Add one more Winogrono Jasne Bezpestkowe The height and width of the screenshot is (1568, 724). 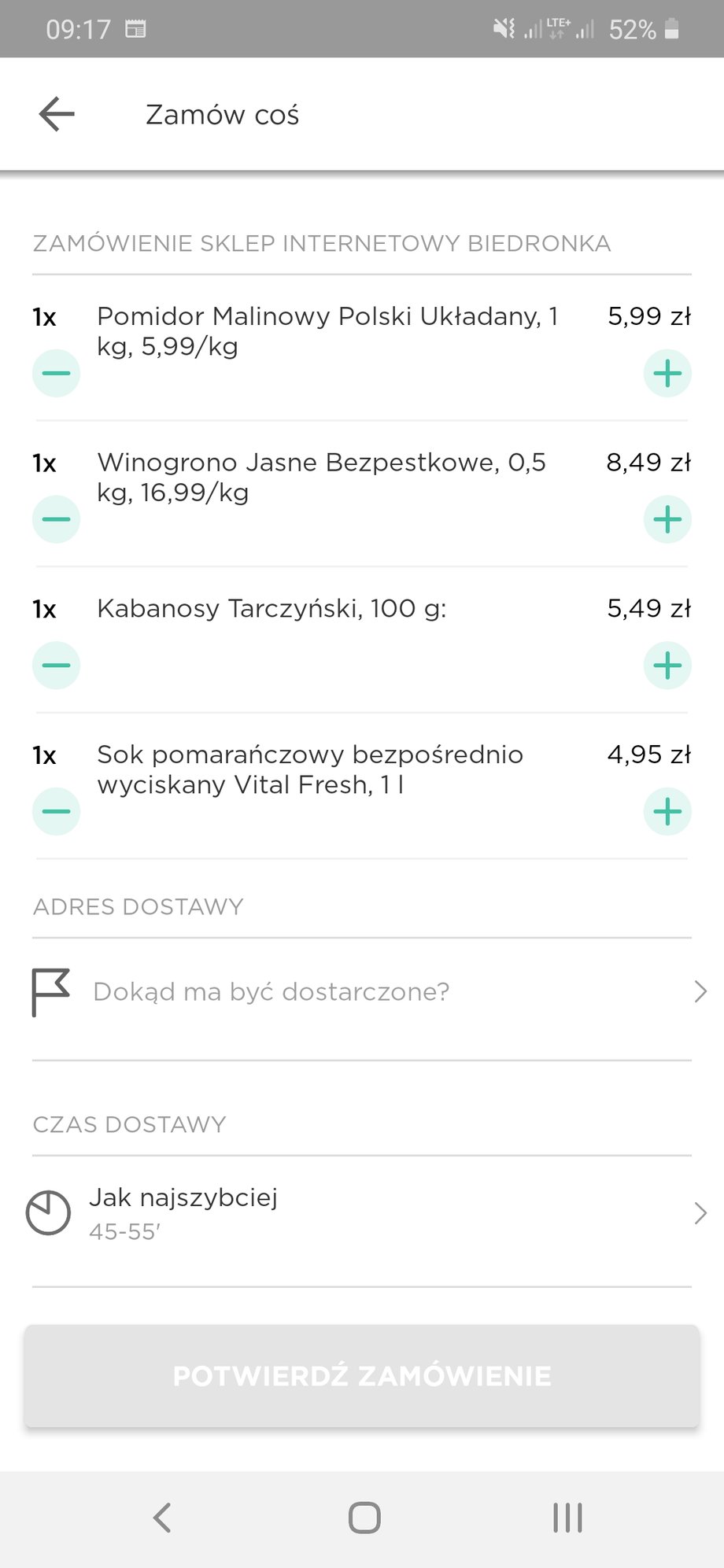pos(667,519)
